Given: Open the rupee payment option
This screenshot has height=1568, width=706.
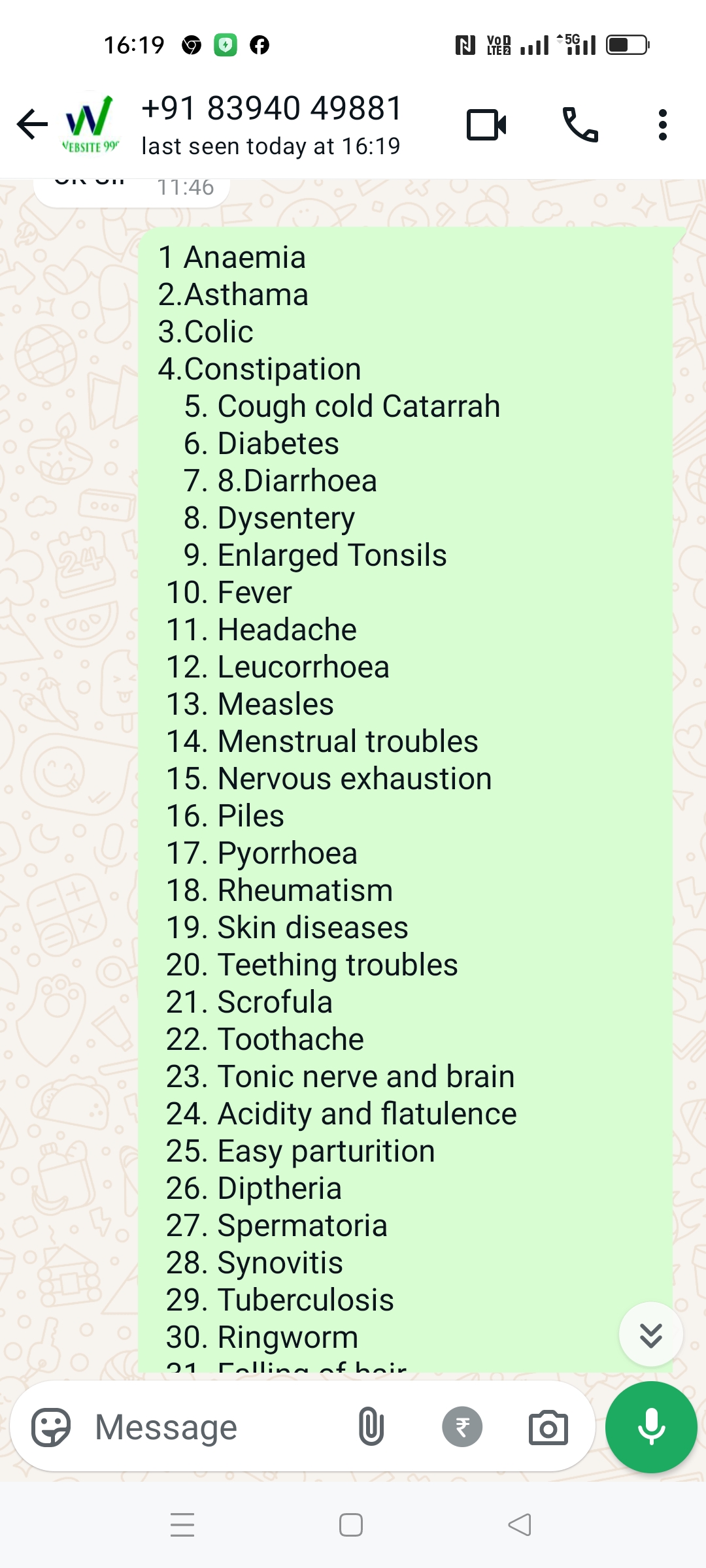Looking at the screenshot, I should (462, 1426).
